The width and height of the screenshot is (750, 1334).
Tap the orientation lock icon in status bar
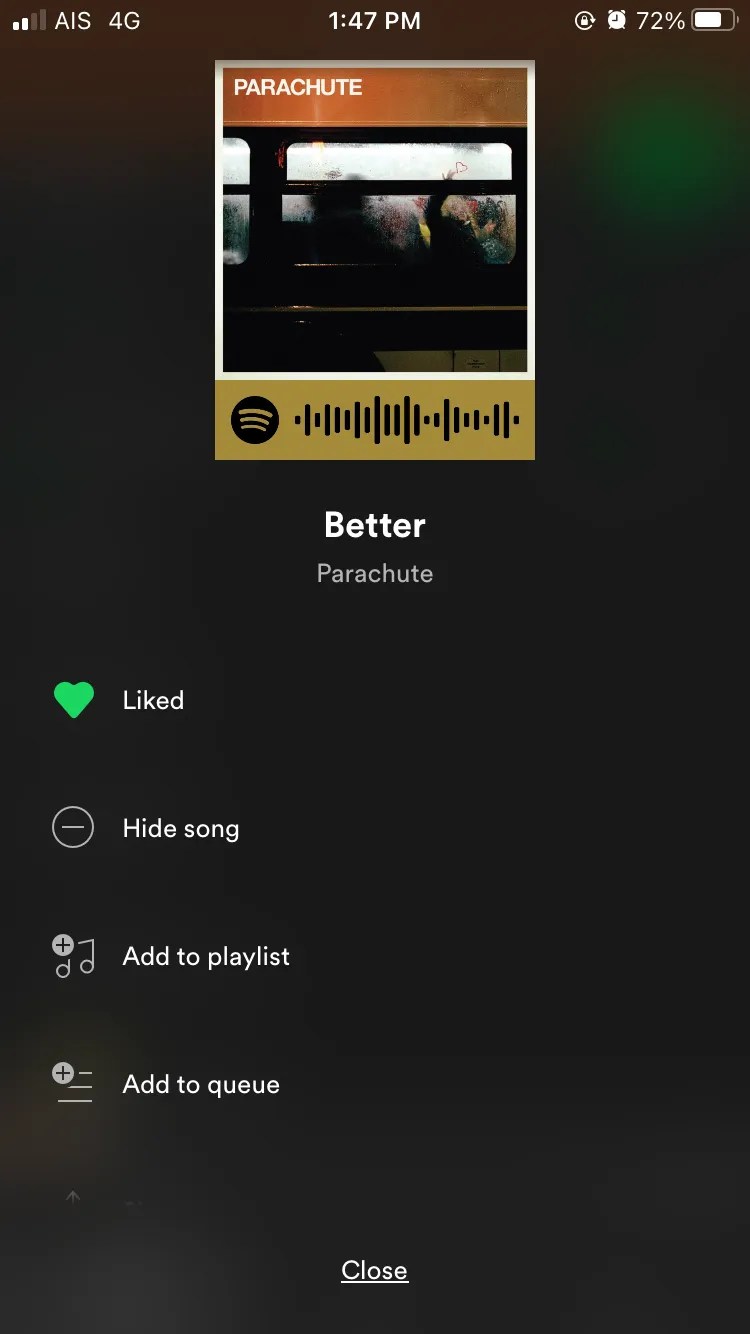pyautogui.click(x=586, y=20)
